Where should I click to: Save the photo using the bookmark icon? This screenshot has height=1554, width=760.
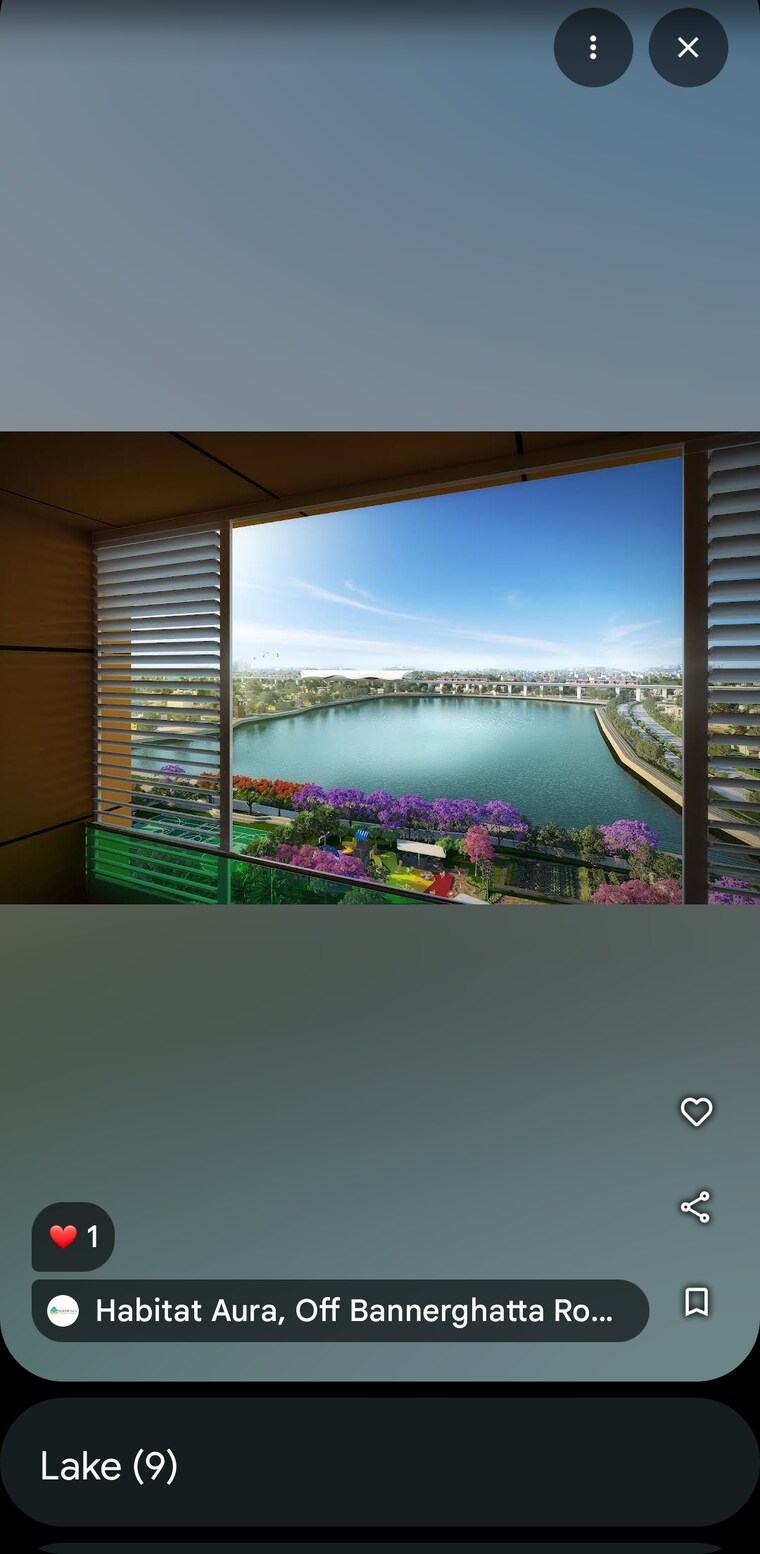[696, 1302]
